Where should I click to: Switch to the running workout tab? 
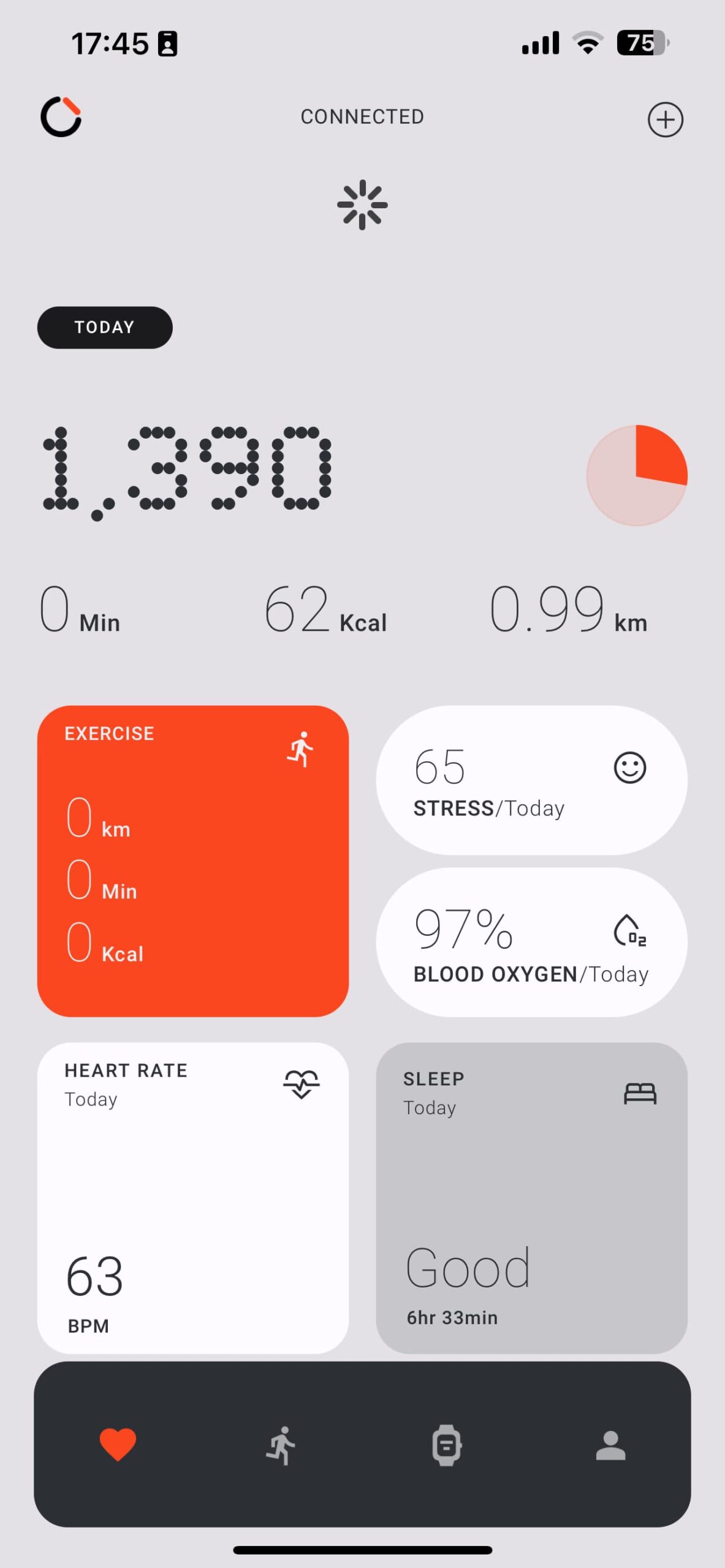point(281,1444)
